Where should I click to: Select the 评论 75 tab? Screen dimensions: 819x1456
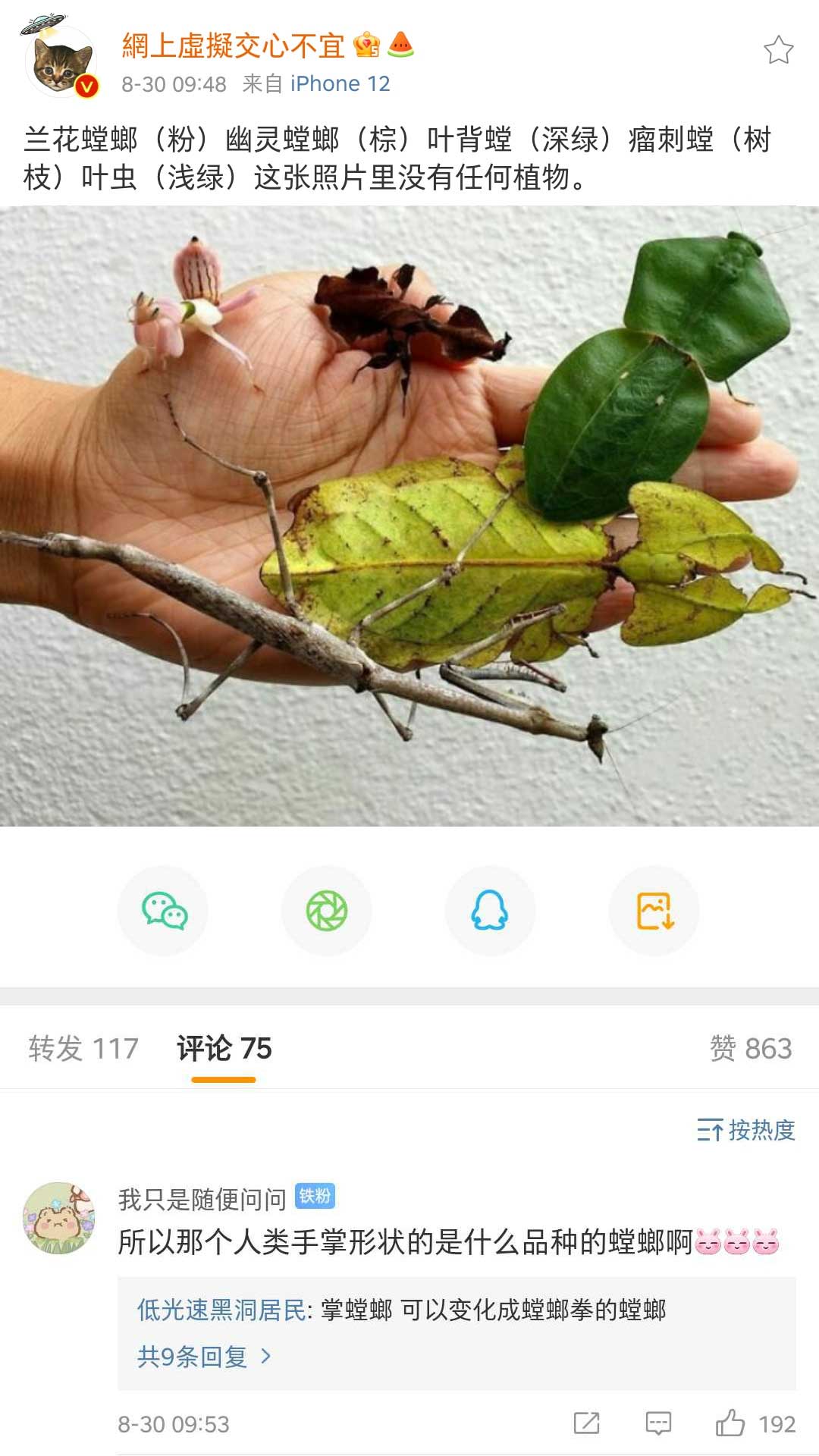[x=224, y=1049]
